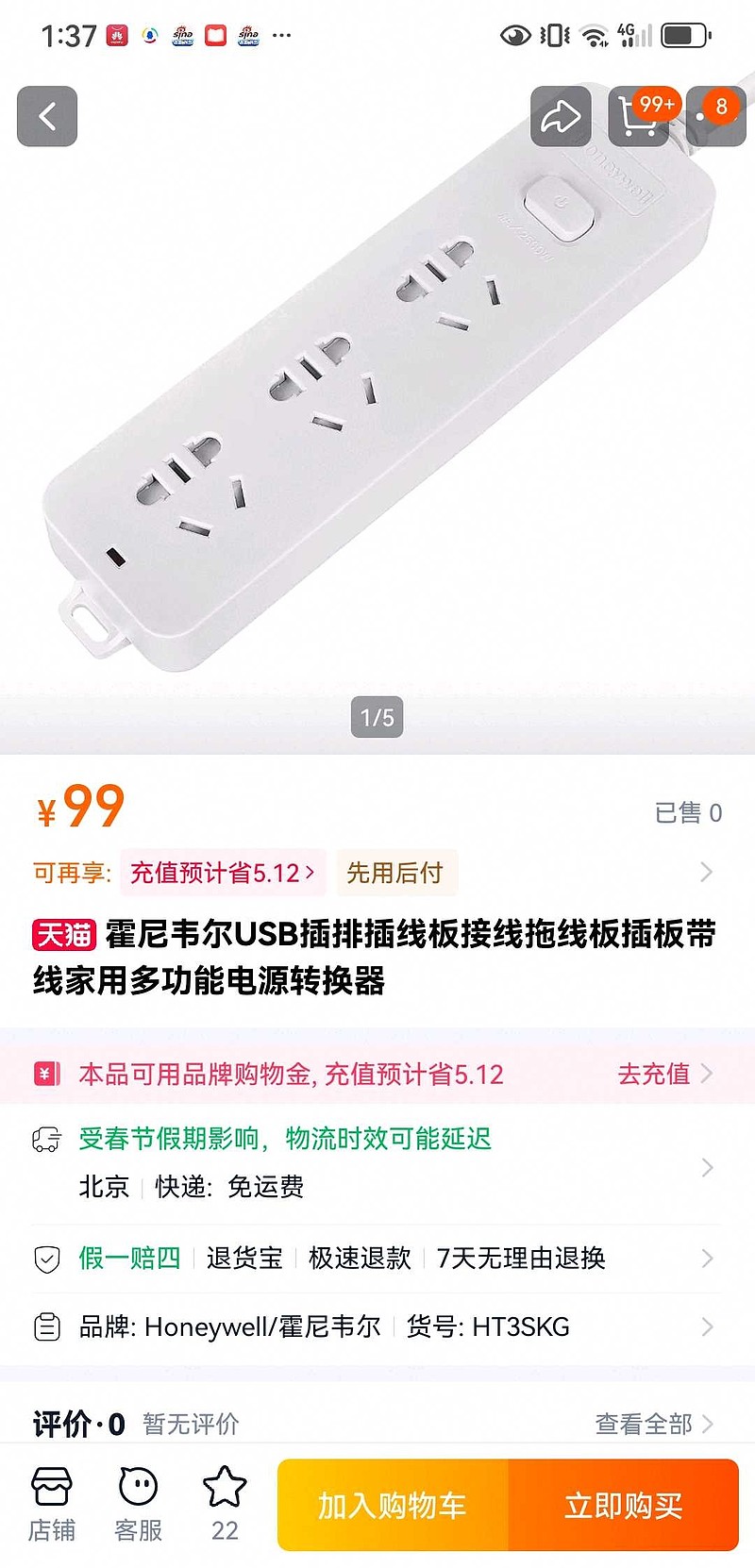The width and height of the screenshot is (755, 1568).
Task: Toggle 先用后付 pay-later option
Action: (397, 874)
